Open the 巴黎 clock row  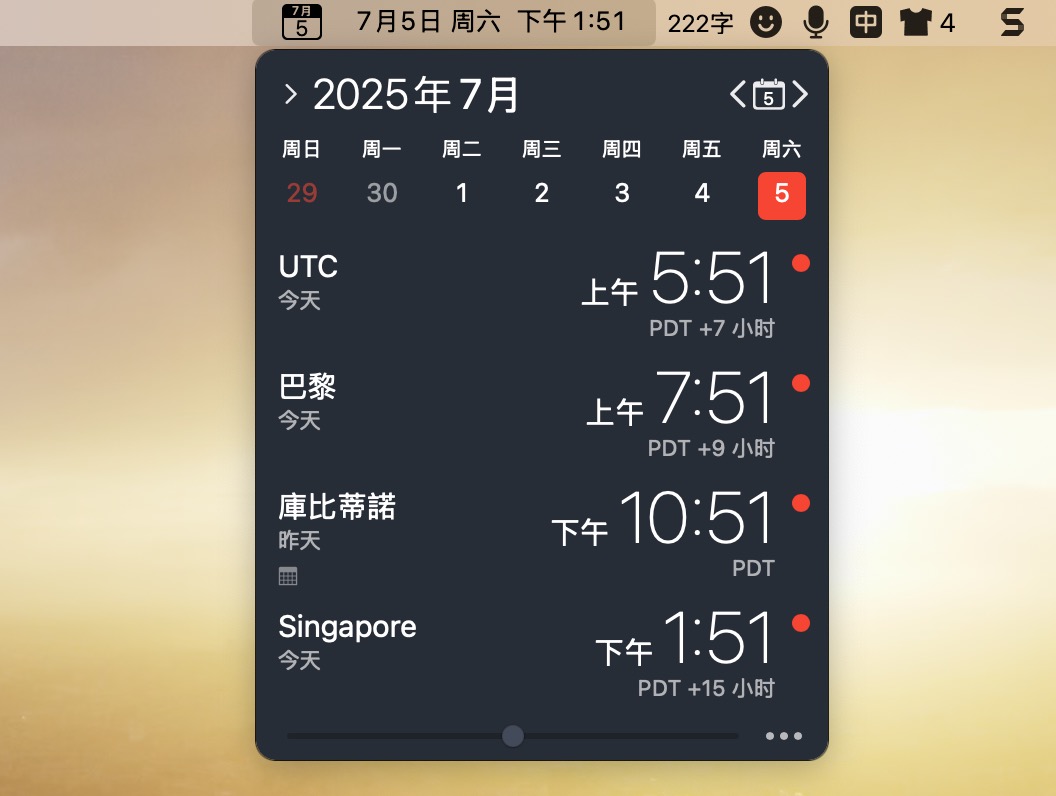[540, 410]
